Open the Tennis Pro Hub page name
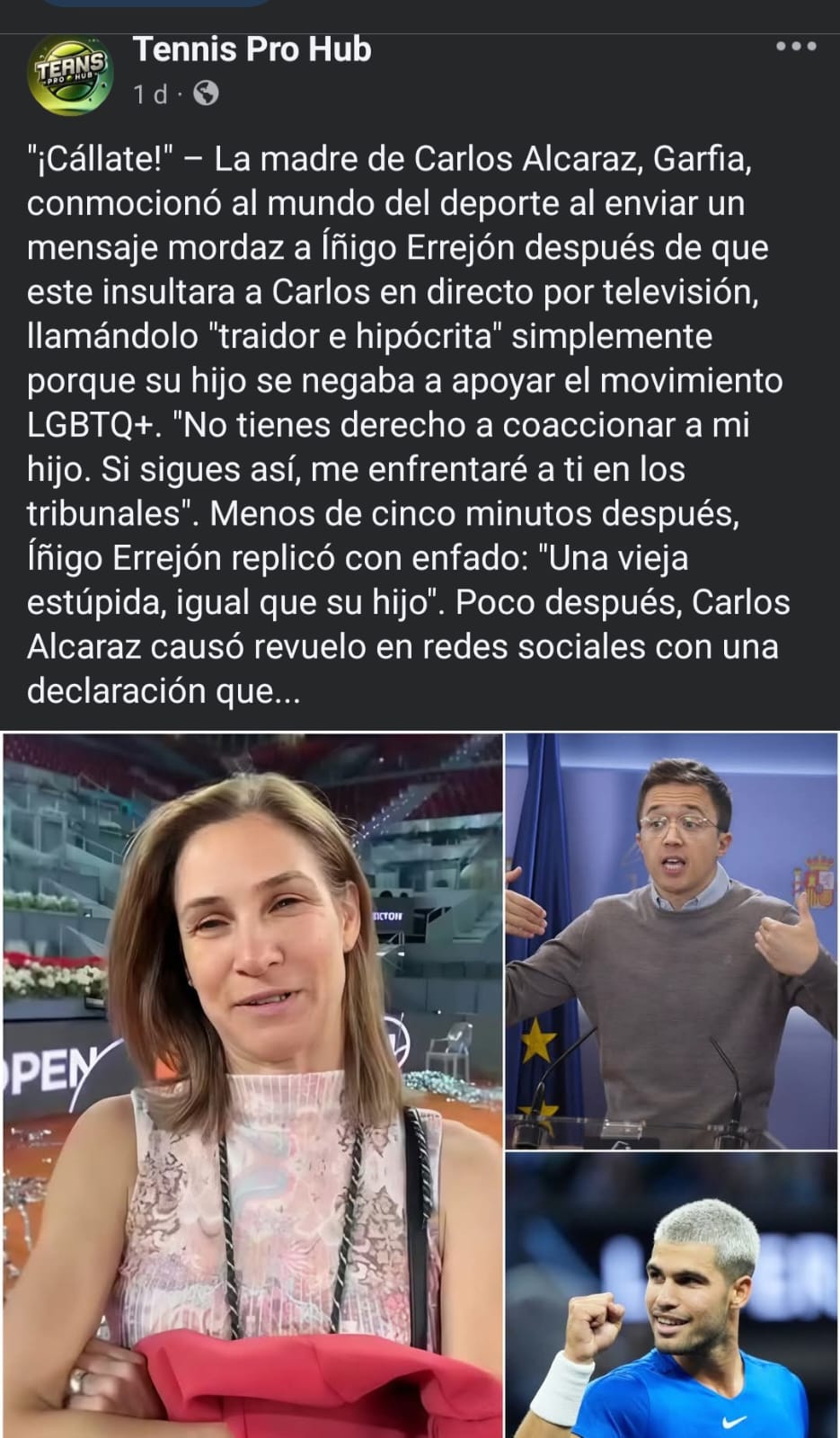This screenshot has width=840, height=1438. (252, 49)
